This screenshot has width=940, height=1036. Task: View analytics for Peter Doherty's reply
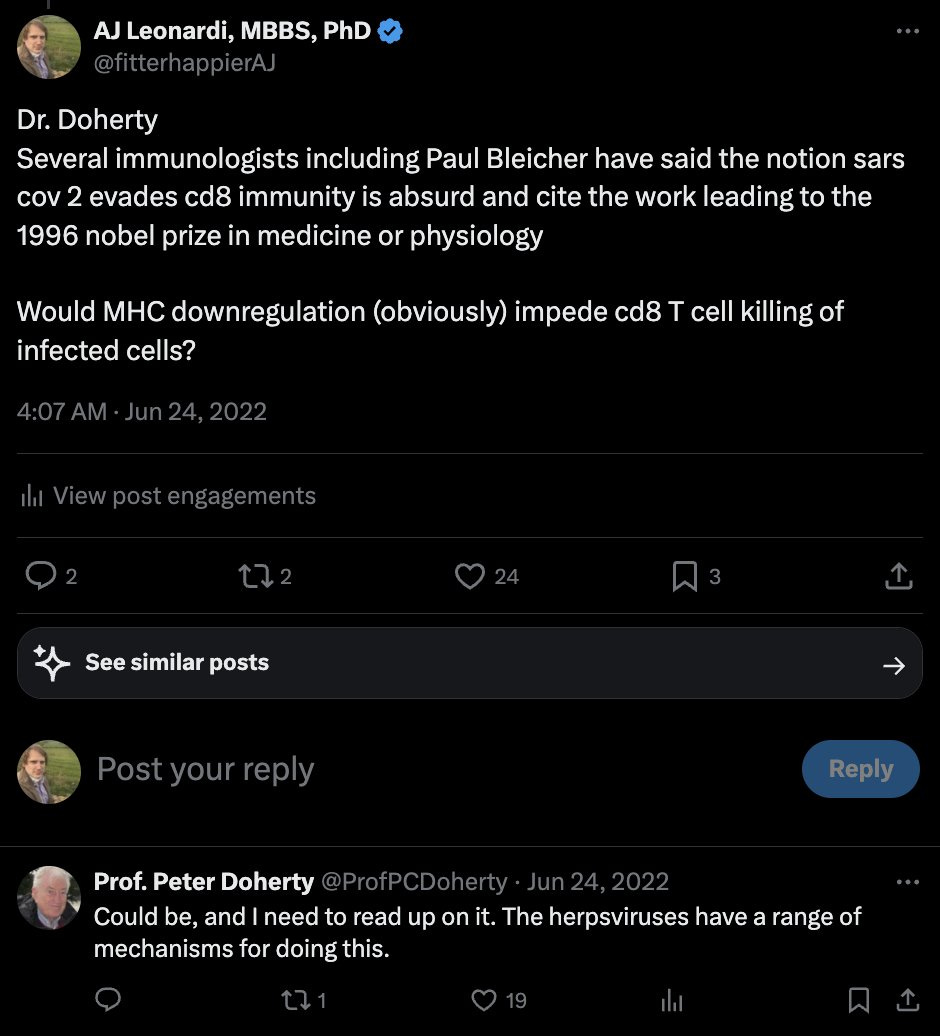point(672,1000)
